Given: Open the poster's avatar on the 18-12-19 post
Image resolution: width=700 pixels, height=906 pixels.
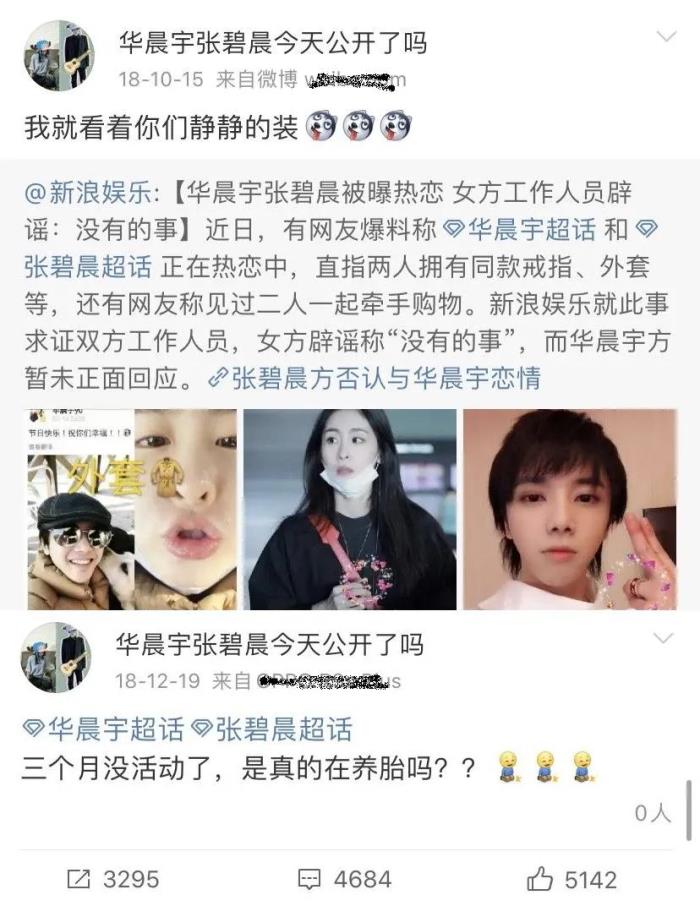Looking at the screenshot, I should click(58, 657).
